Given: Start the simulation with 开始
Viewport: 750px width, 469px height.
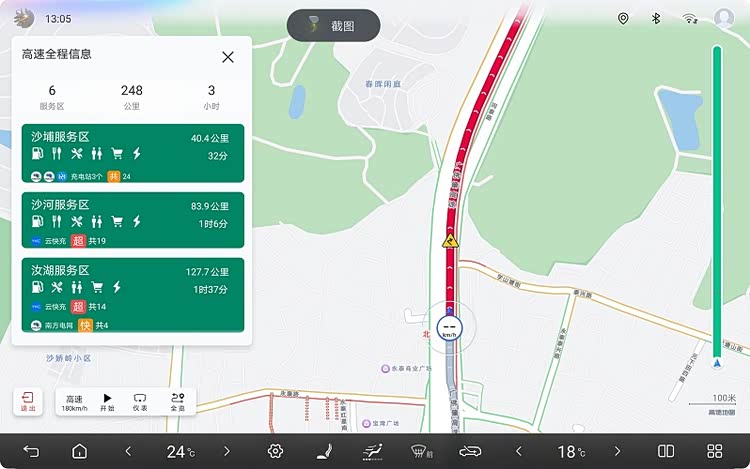Looking at the screenshot, I should [x=107, y=402].
